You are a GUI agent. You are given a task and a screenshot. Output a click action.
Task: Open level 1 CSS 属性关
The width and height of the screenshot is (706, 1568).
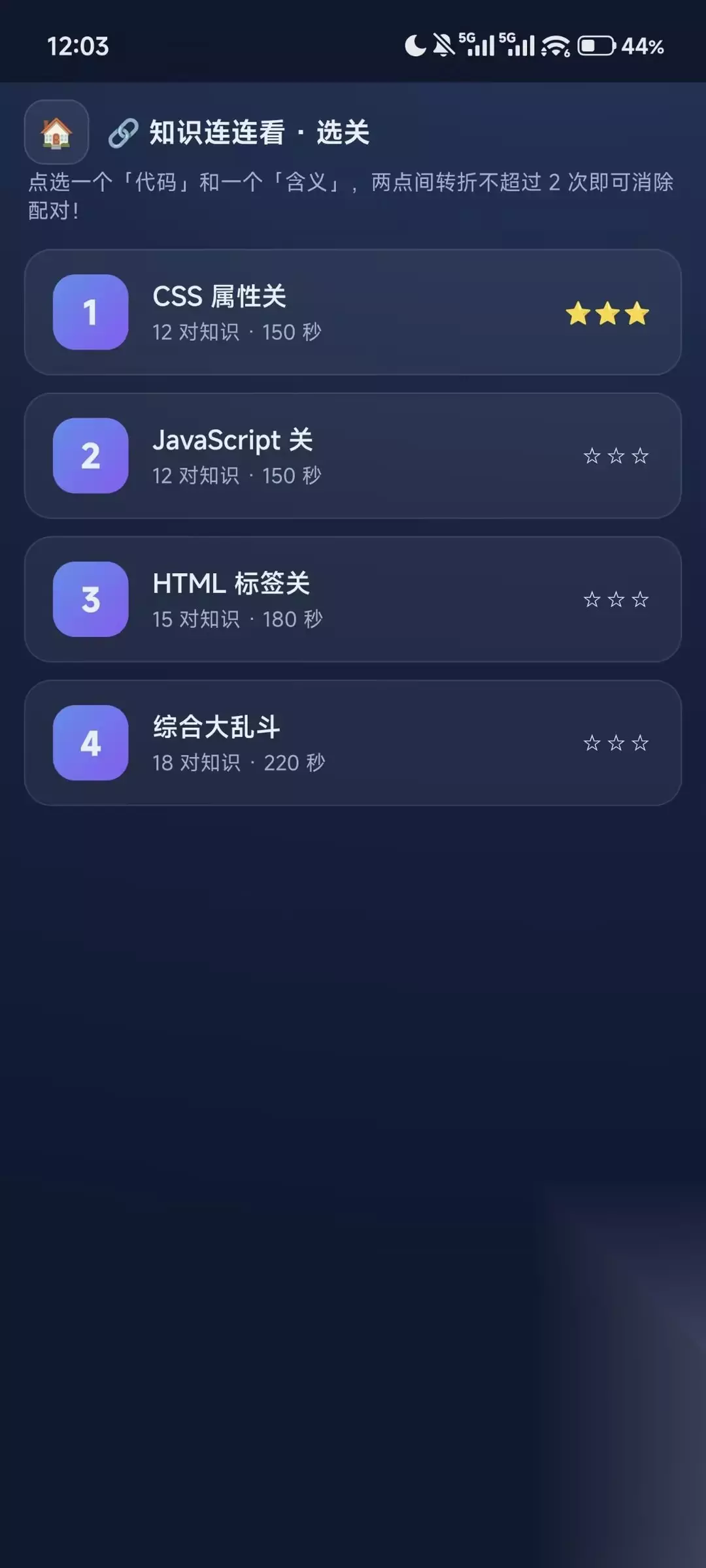[x=353, y=312]
